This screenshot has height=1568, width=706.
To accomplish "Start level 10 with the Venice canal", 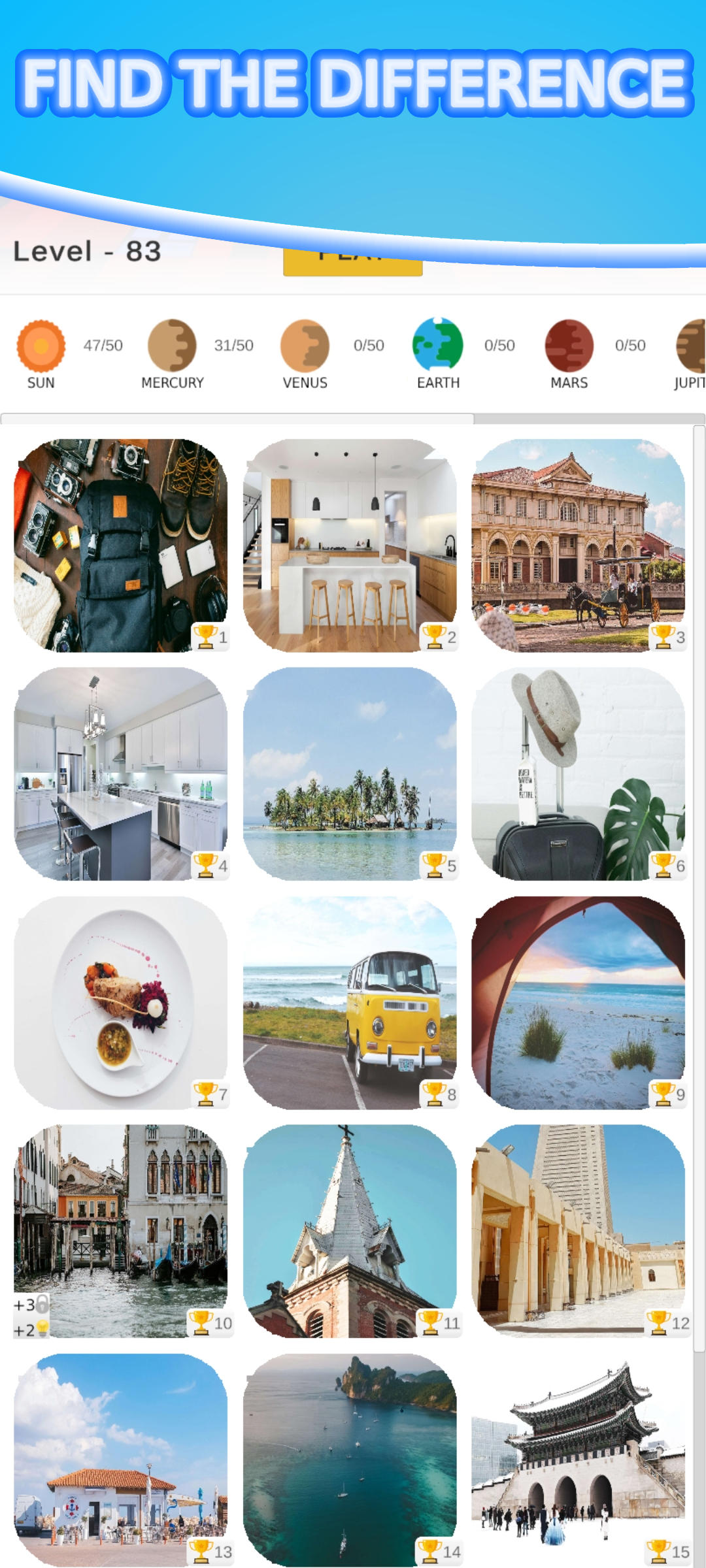I will click(121, 1232).
